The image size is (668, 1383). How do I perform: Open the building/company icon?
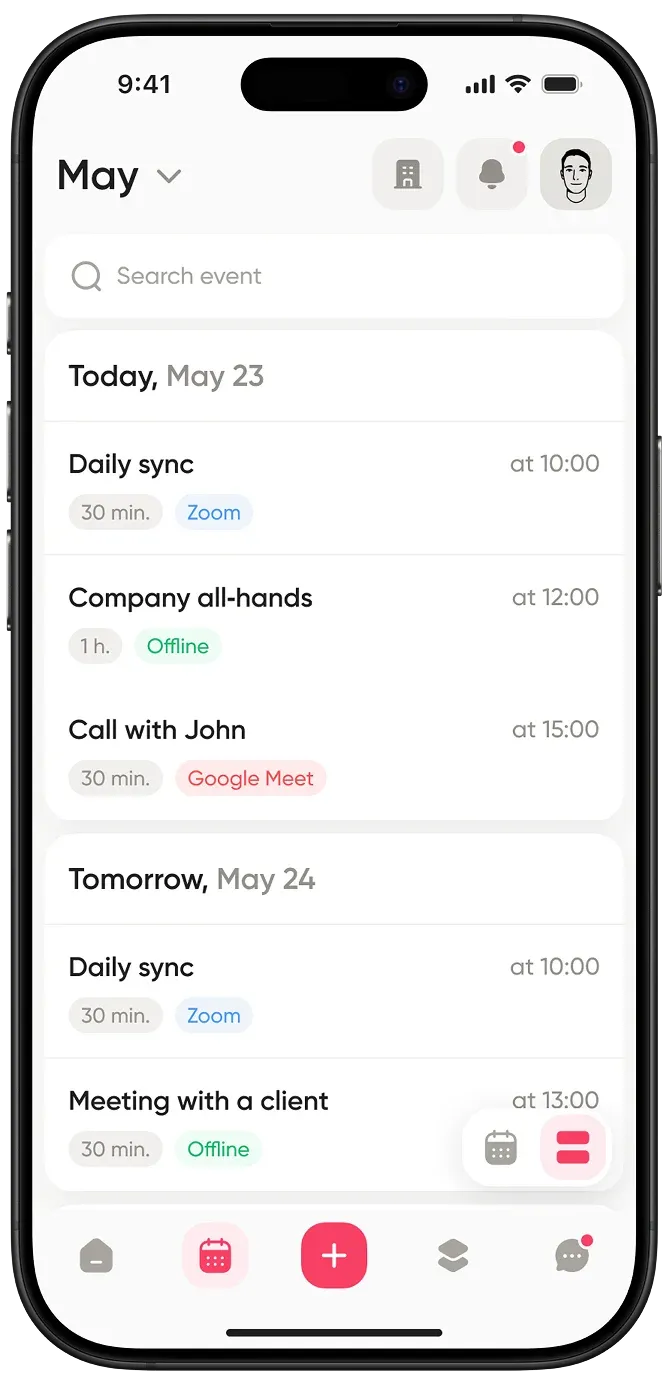(407, 175)
